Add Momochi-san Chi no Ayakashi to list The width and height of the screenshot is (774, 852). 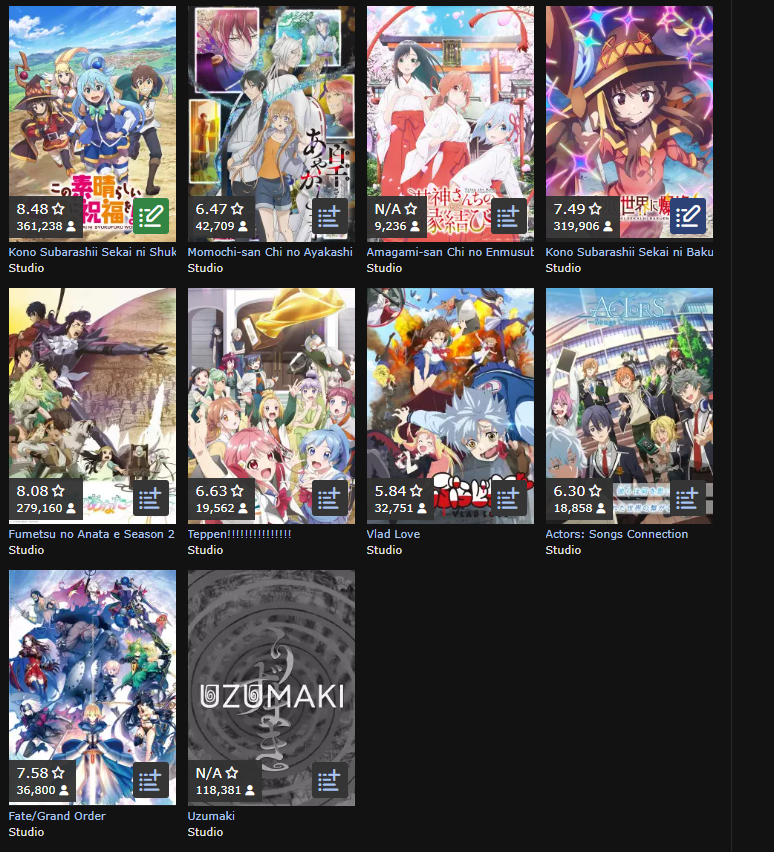329,216
